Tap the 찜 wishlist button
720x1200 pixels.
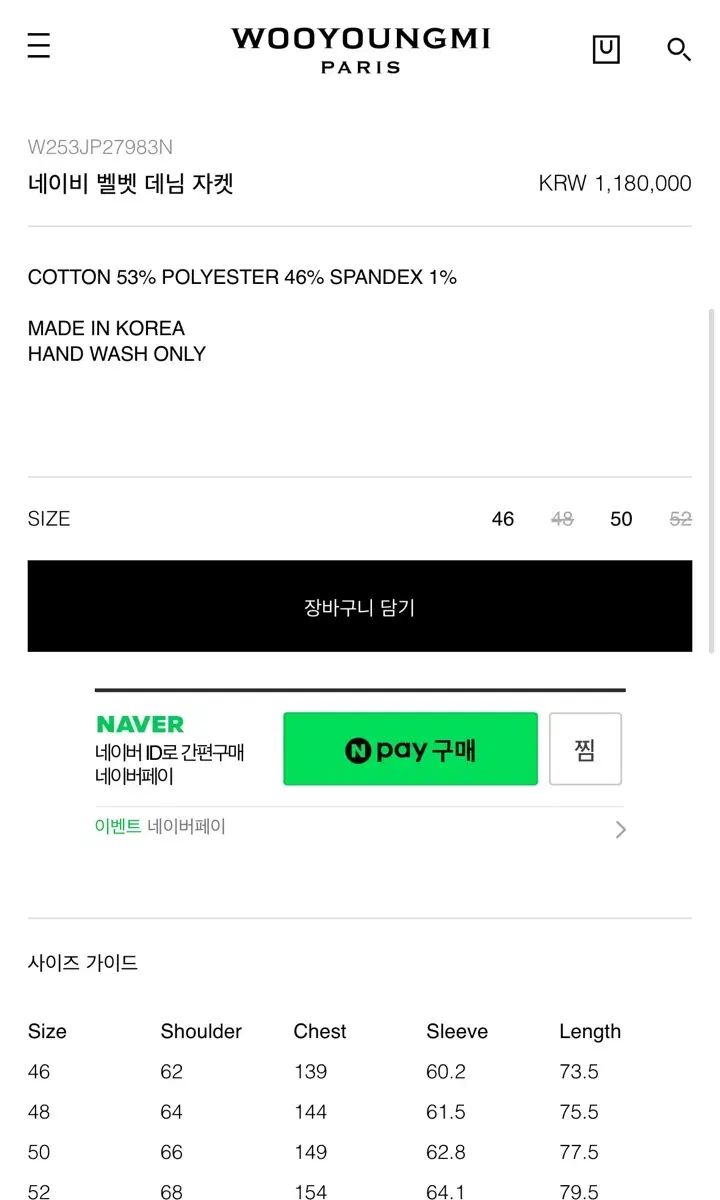coord(586,749)
